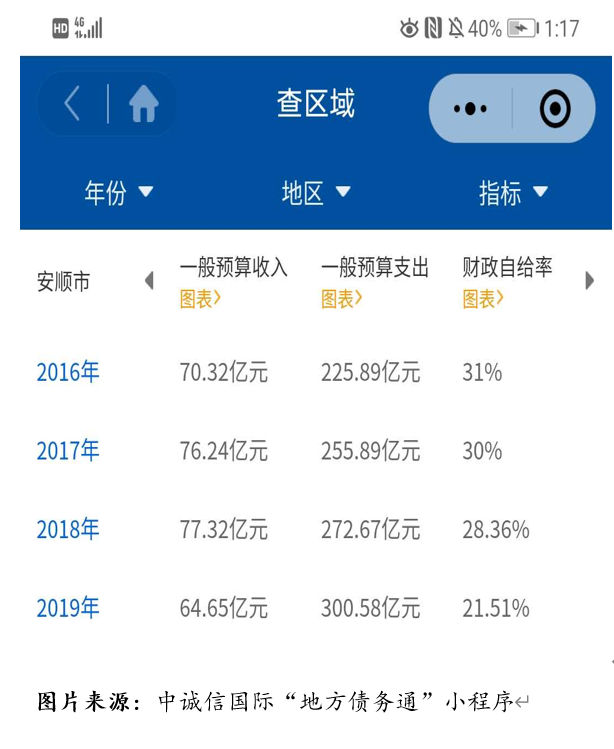Screen dimensions: 614x749
Task: Open the three-dot more menu
Action: click(470, 108)
